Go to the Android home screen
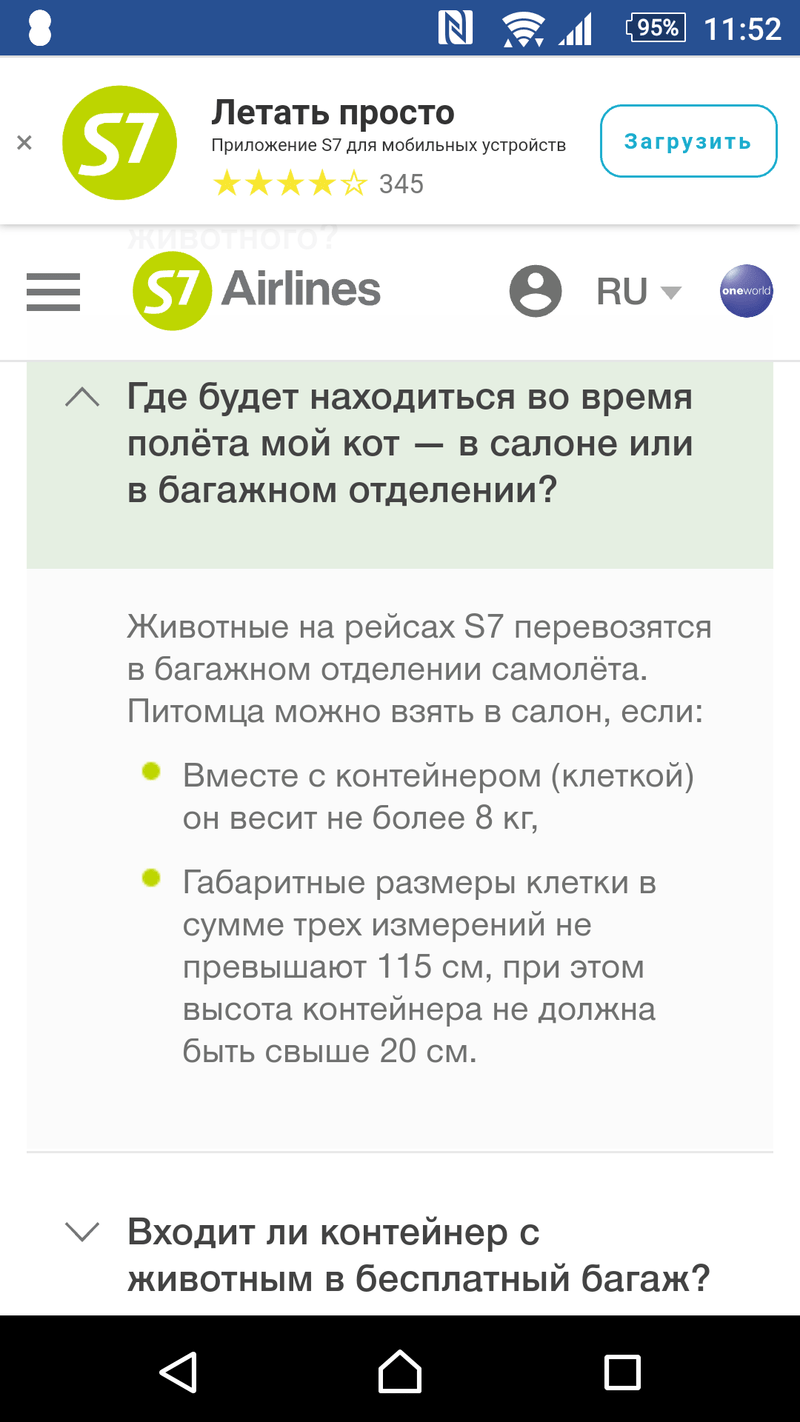 (x=400, y=1371)
